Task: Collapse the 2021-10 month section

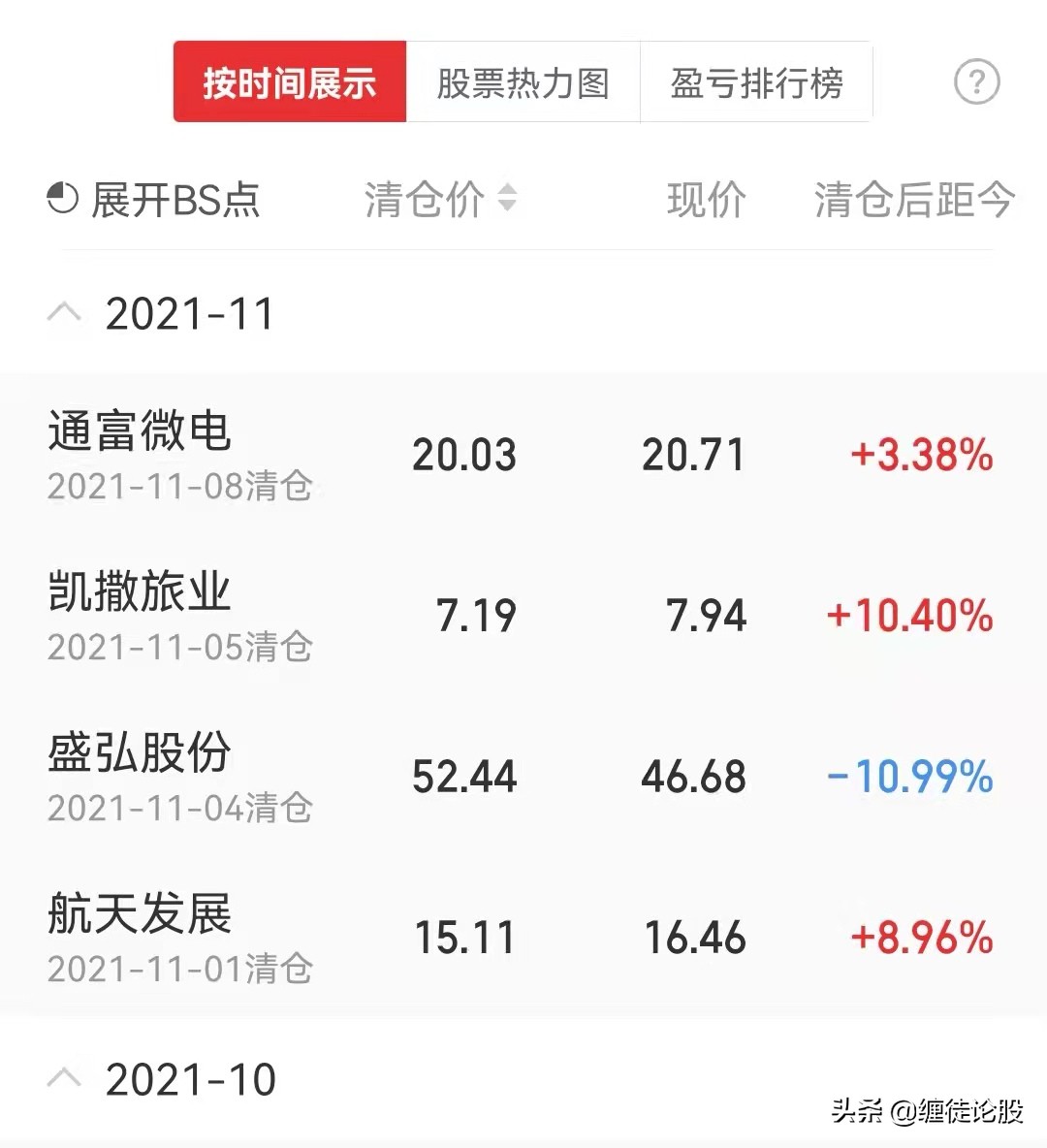Action: (x=64, y=1076)
